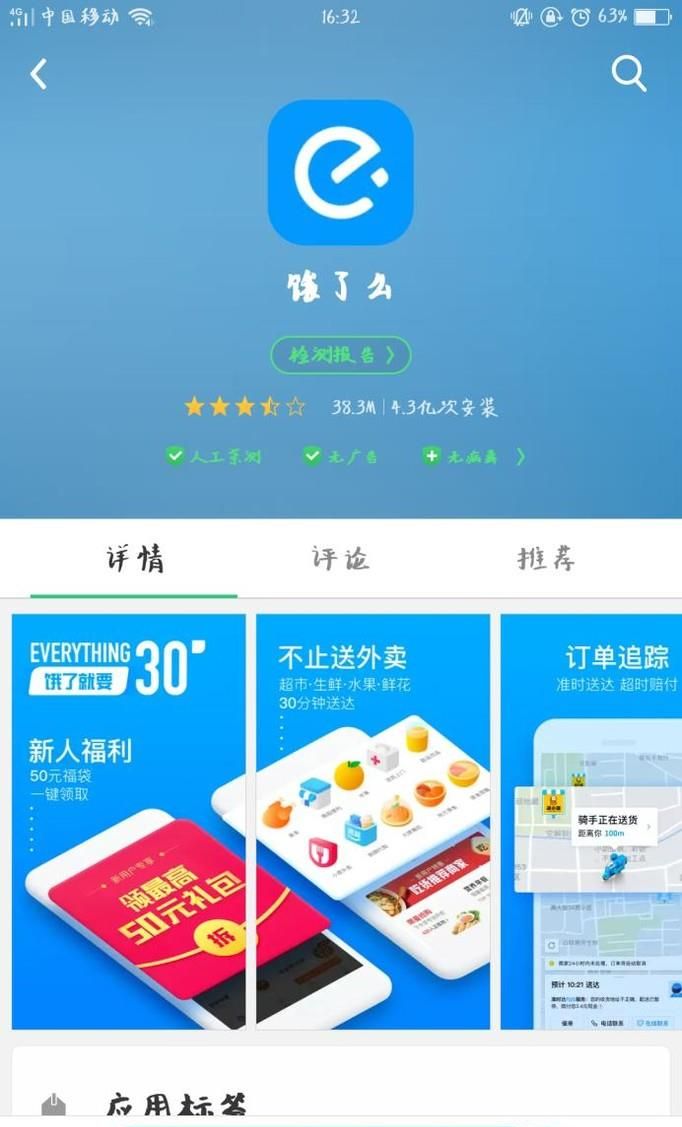Open the 检测报告 detection report button

[x=340, y=355]
